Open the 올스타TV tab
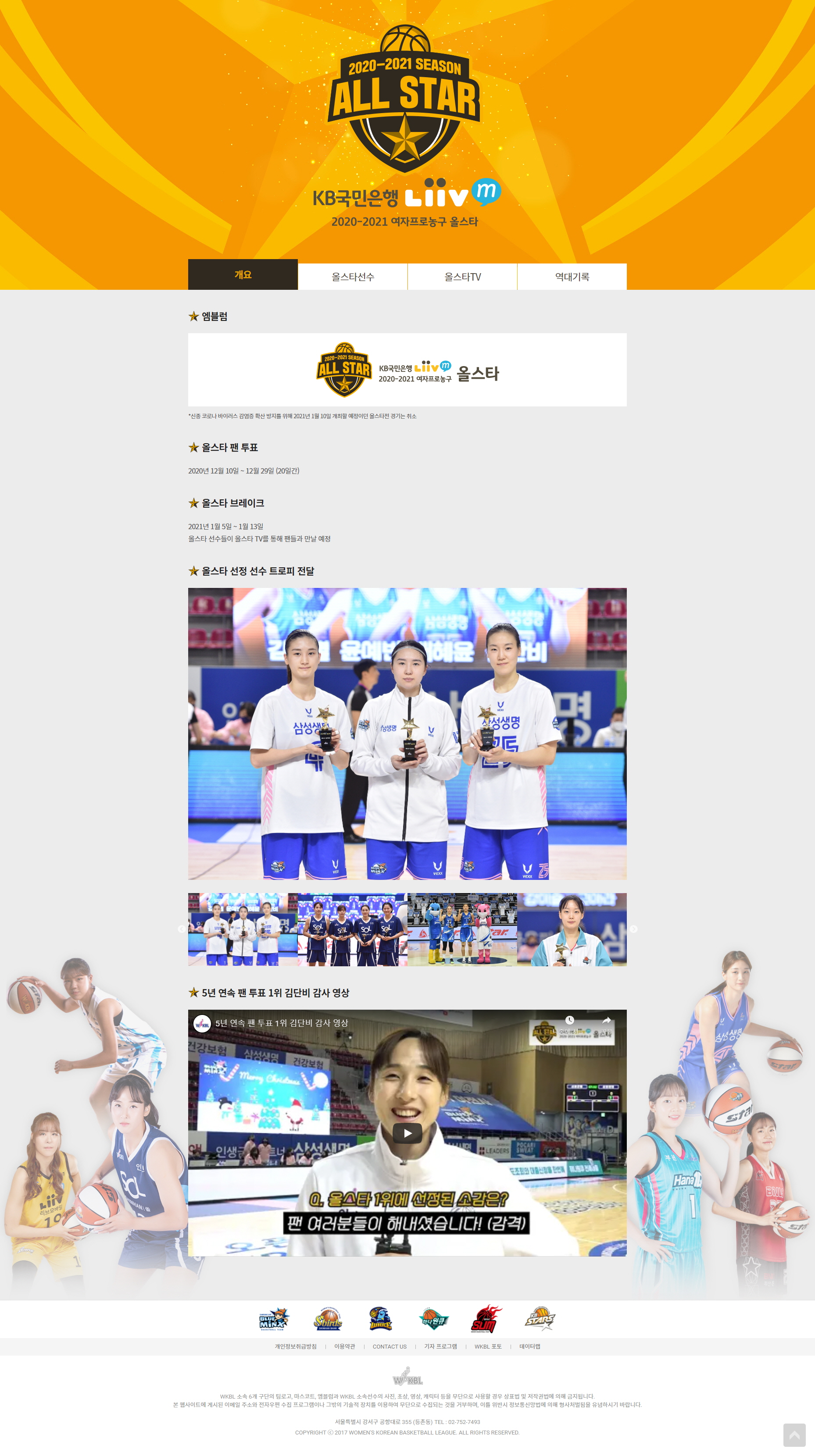This screenshot has height=1456, width=815. click(x=462, y=277)
